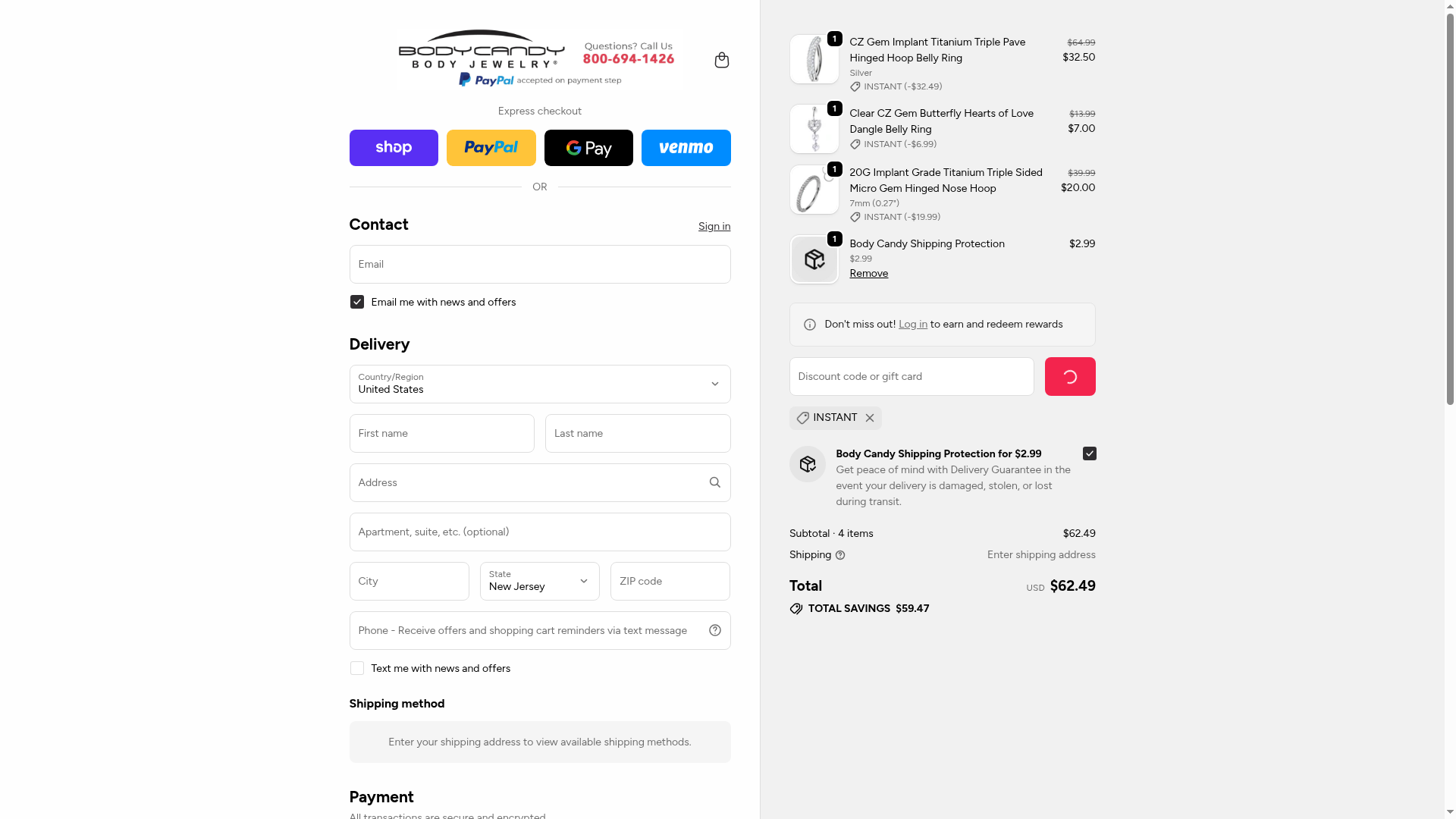The image size is (1456, 819).
Task: Remove Body Candy Shipping Protection item
Action: (x=868, y=273)
